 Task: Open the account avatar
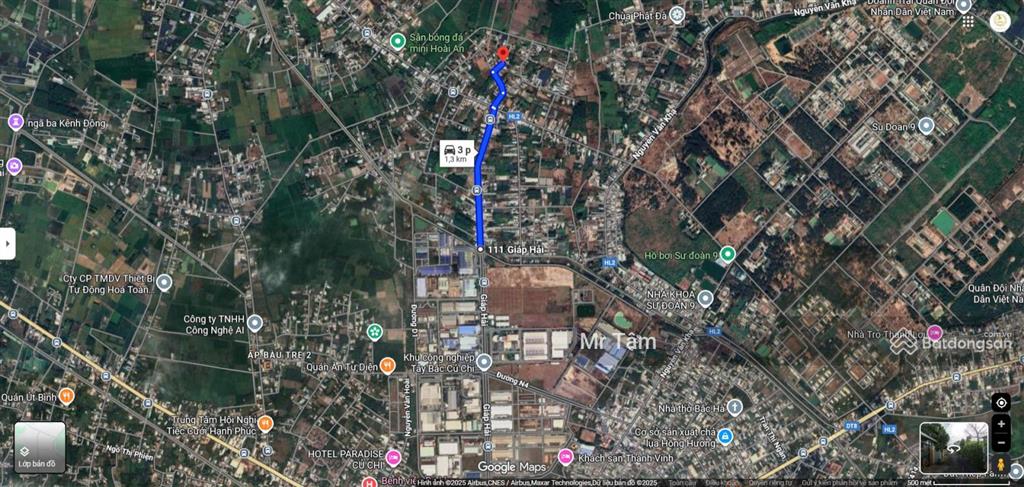click(x=1000, y=21)
